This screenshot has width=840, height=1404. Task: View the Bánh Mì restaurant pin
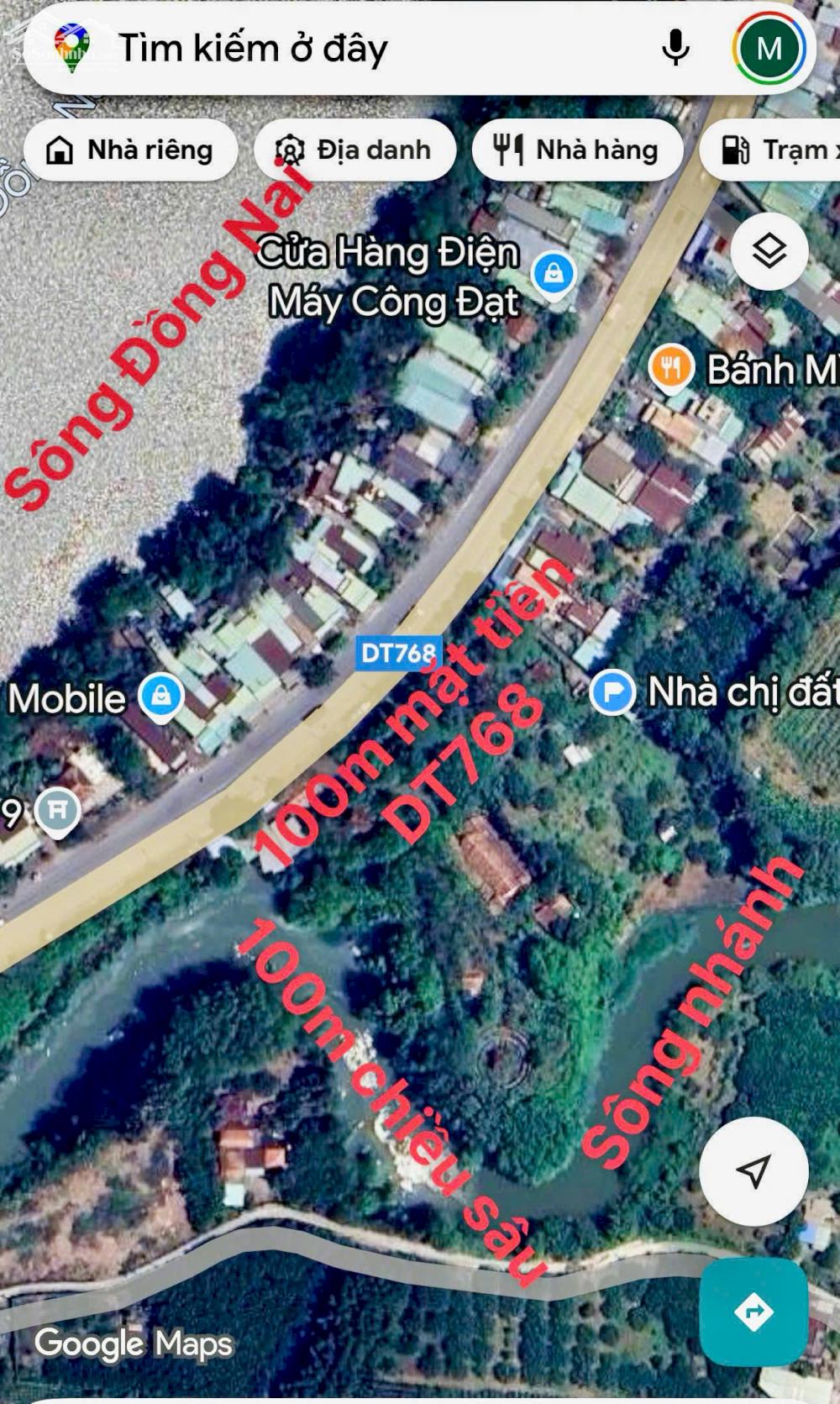(670, 368)
